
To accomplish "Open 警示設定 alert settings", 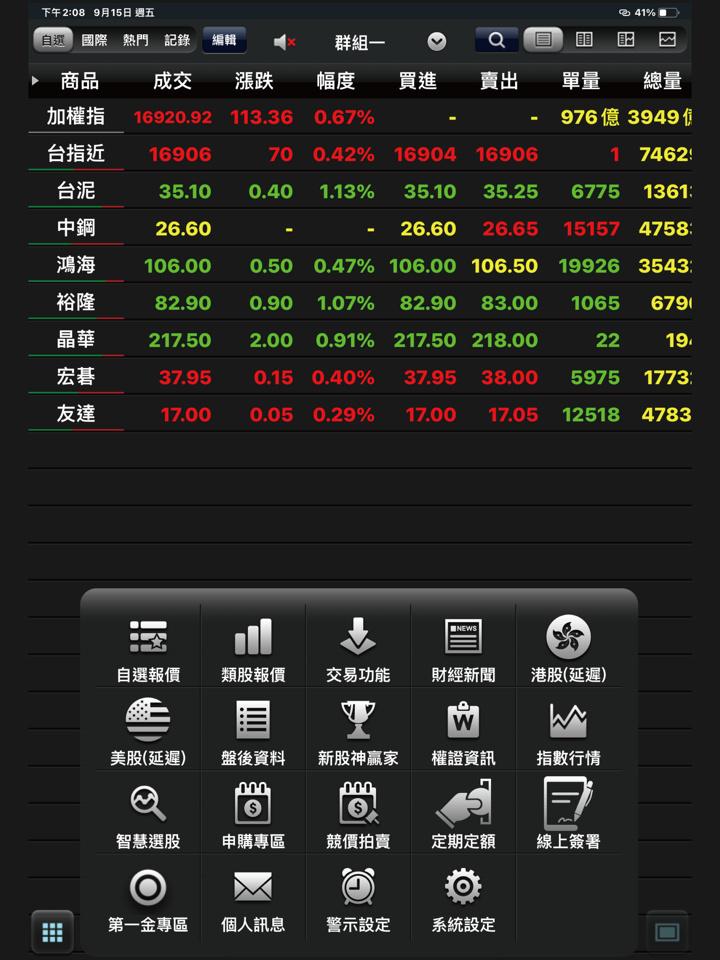I will pyautogui.click(x=358, y=899).
